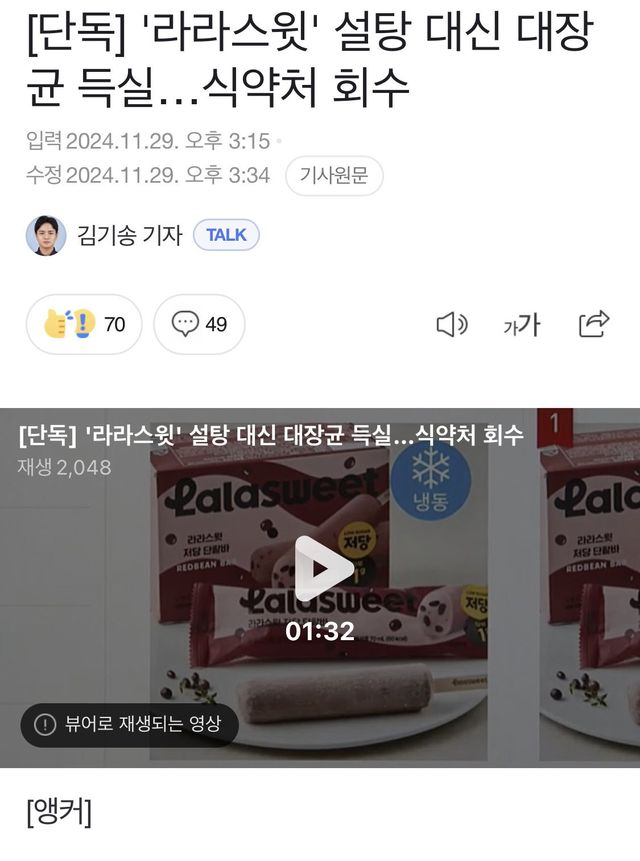The image size is (640, 861).
Task: Tap the TALK button next to 김기송 기자
Action: coord(226,235)
